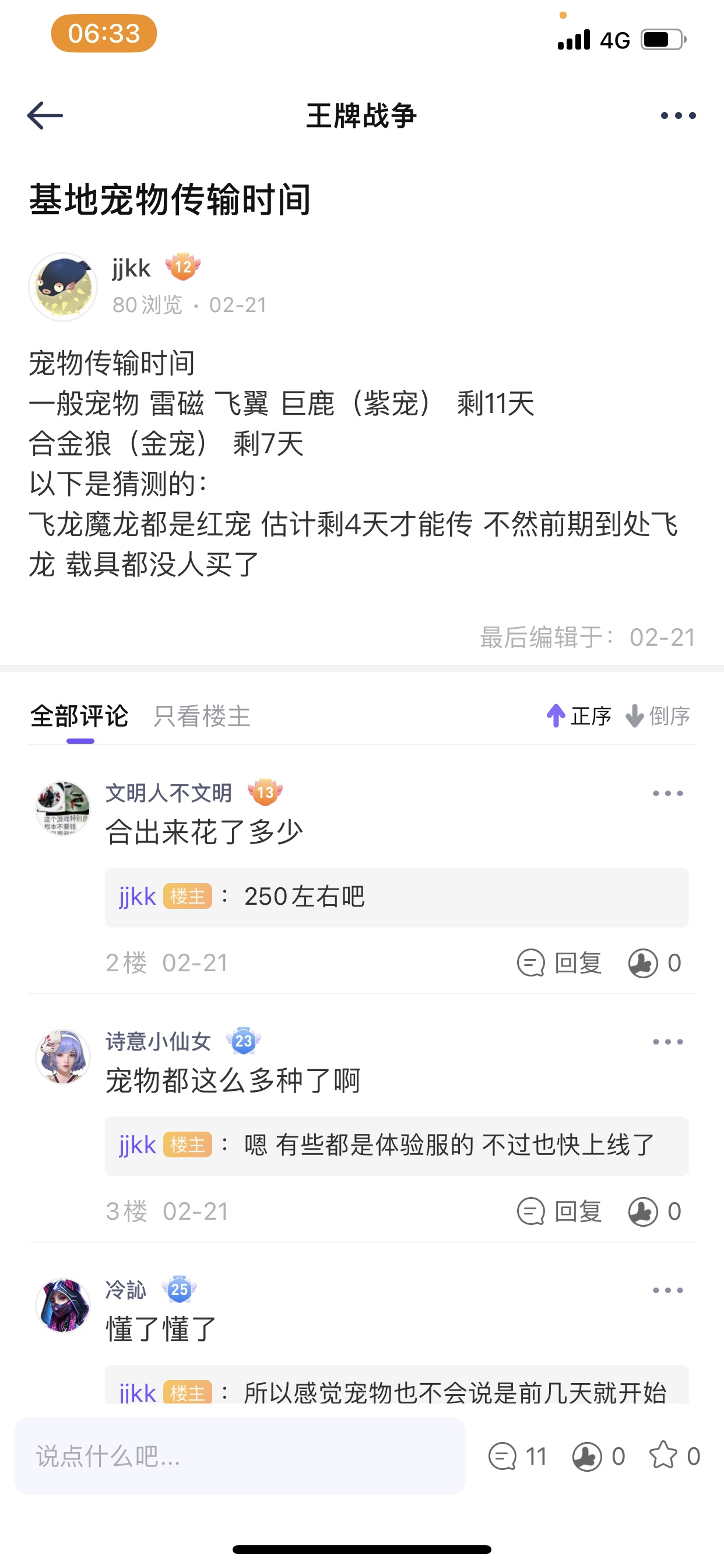
Task: Sort comments by 倒序
Action: point(658,716)
